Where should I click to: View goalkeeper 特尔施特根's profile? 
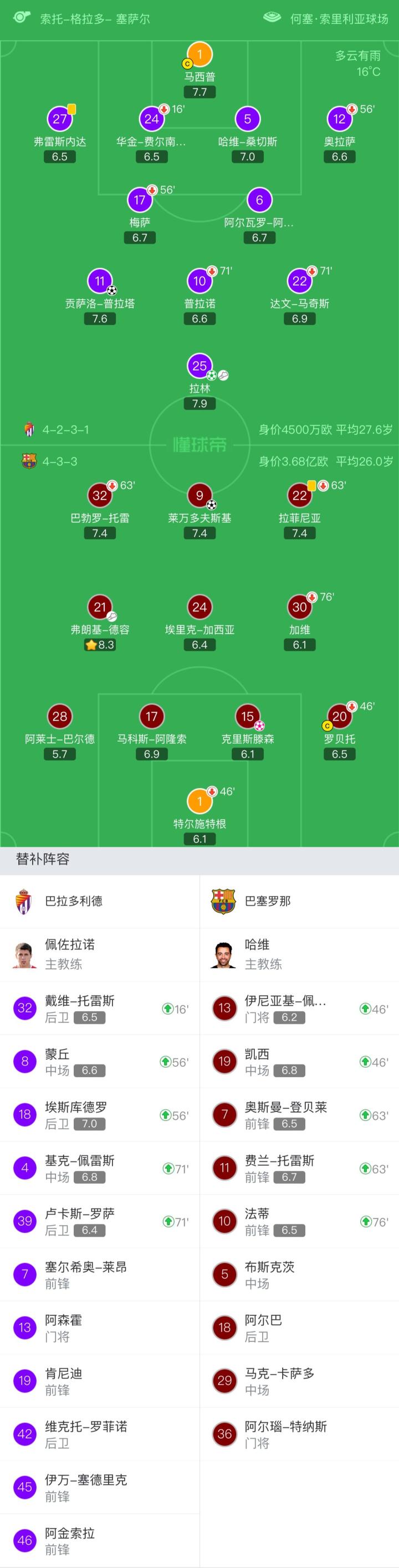(x=199, y=801)
